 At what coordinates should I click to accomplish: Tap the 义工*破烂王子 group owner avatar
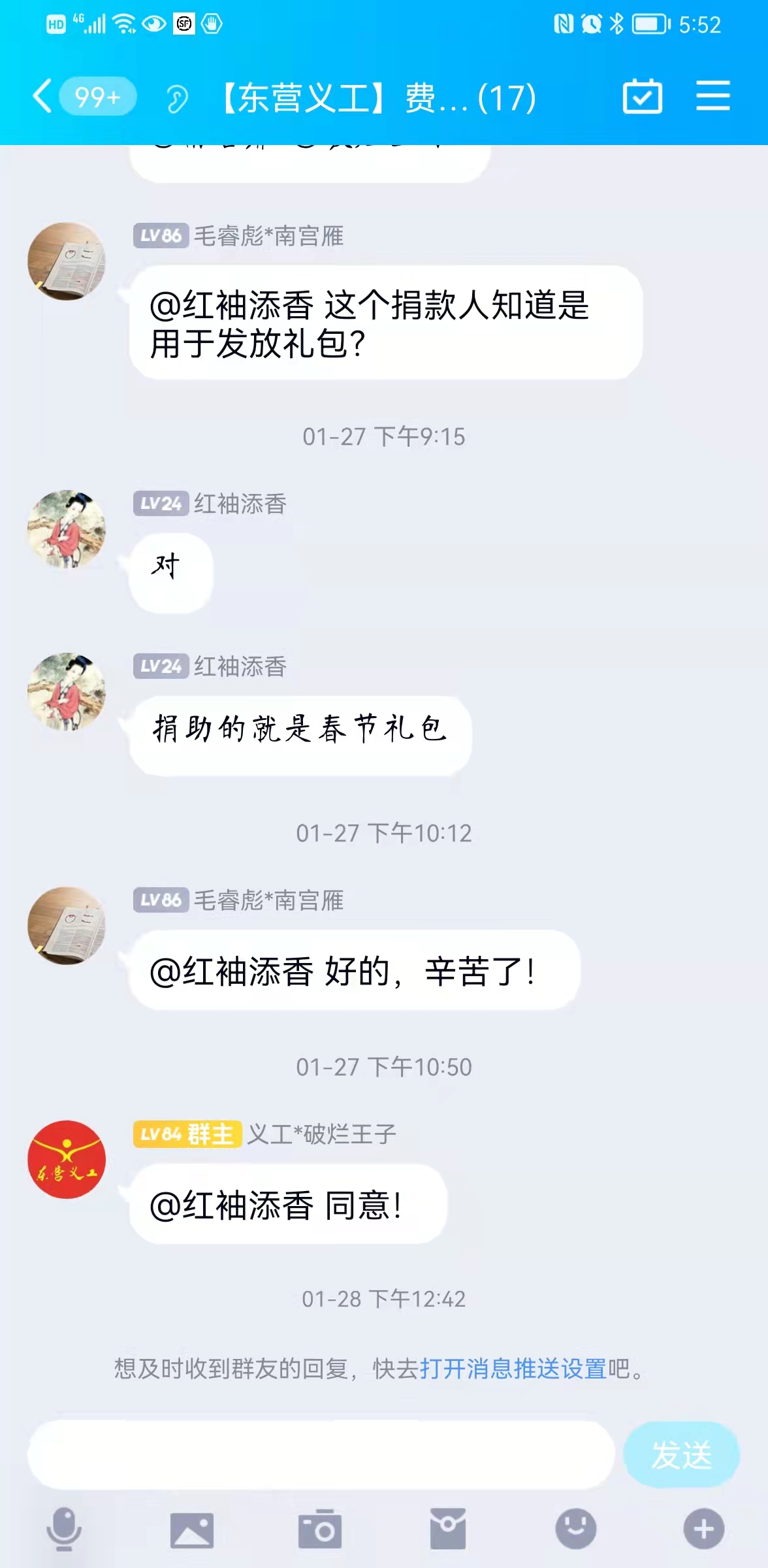pos(67,1160)
